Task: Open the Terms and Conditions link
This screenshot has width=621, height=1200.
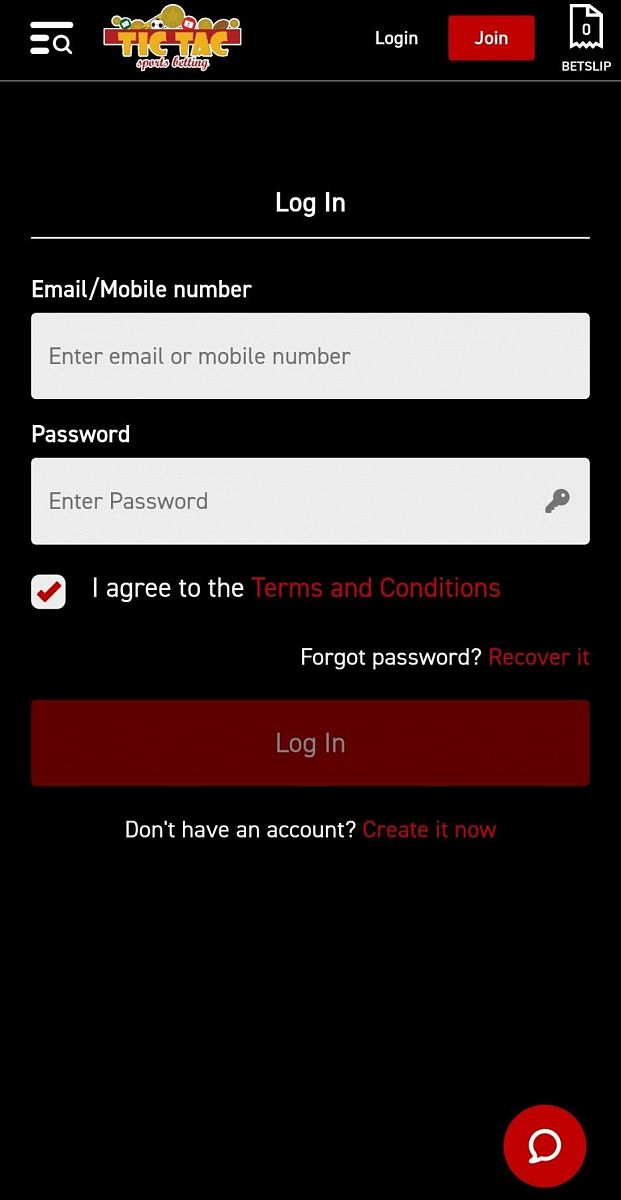Action: (x=375, y=588)
